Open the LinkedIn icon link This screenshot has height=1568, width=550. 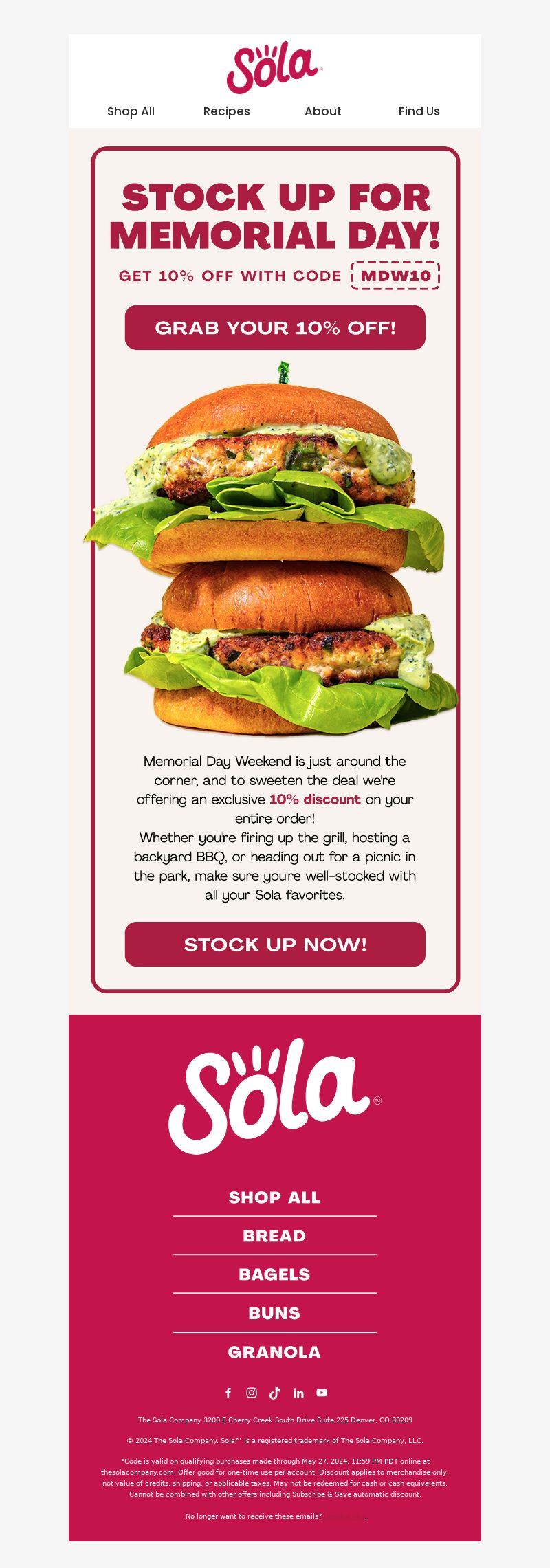click(x=298, y=1393)
